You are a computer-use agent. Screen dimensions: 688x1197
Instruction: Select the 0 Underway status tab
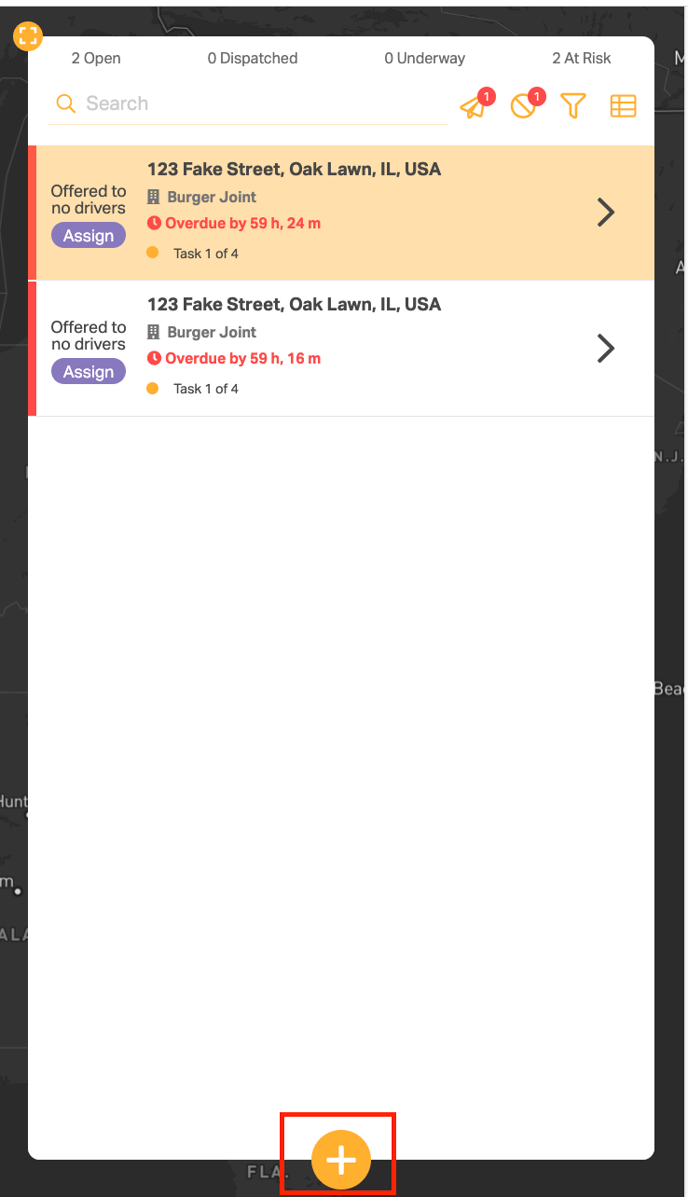tap(424, 58)
